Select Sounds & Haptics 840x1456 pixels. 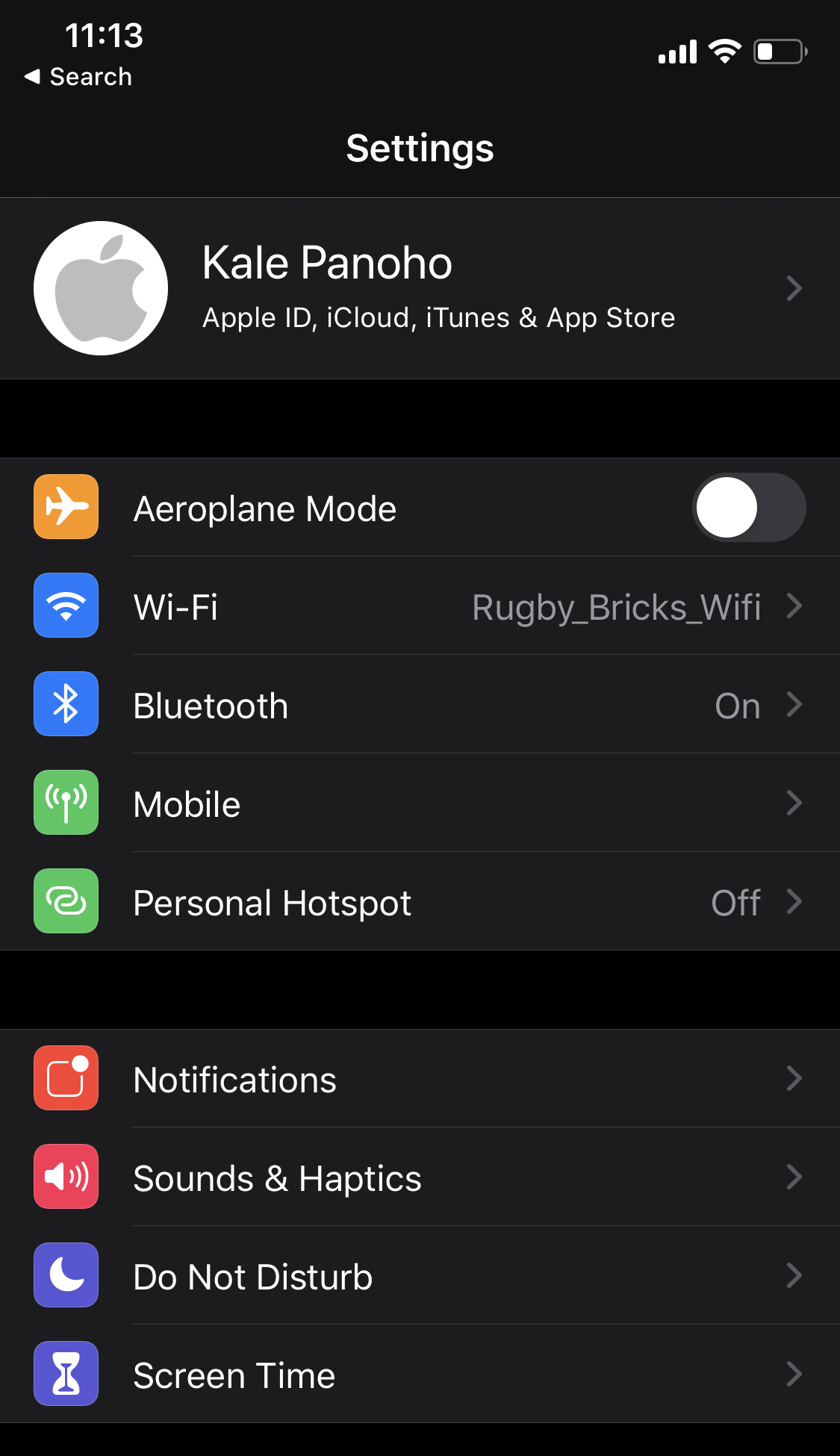pyautogui.click(x=420, y=1177)
